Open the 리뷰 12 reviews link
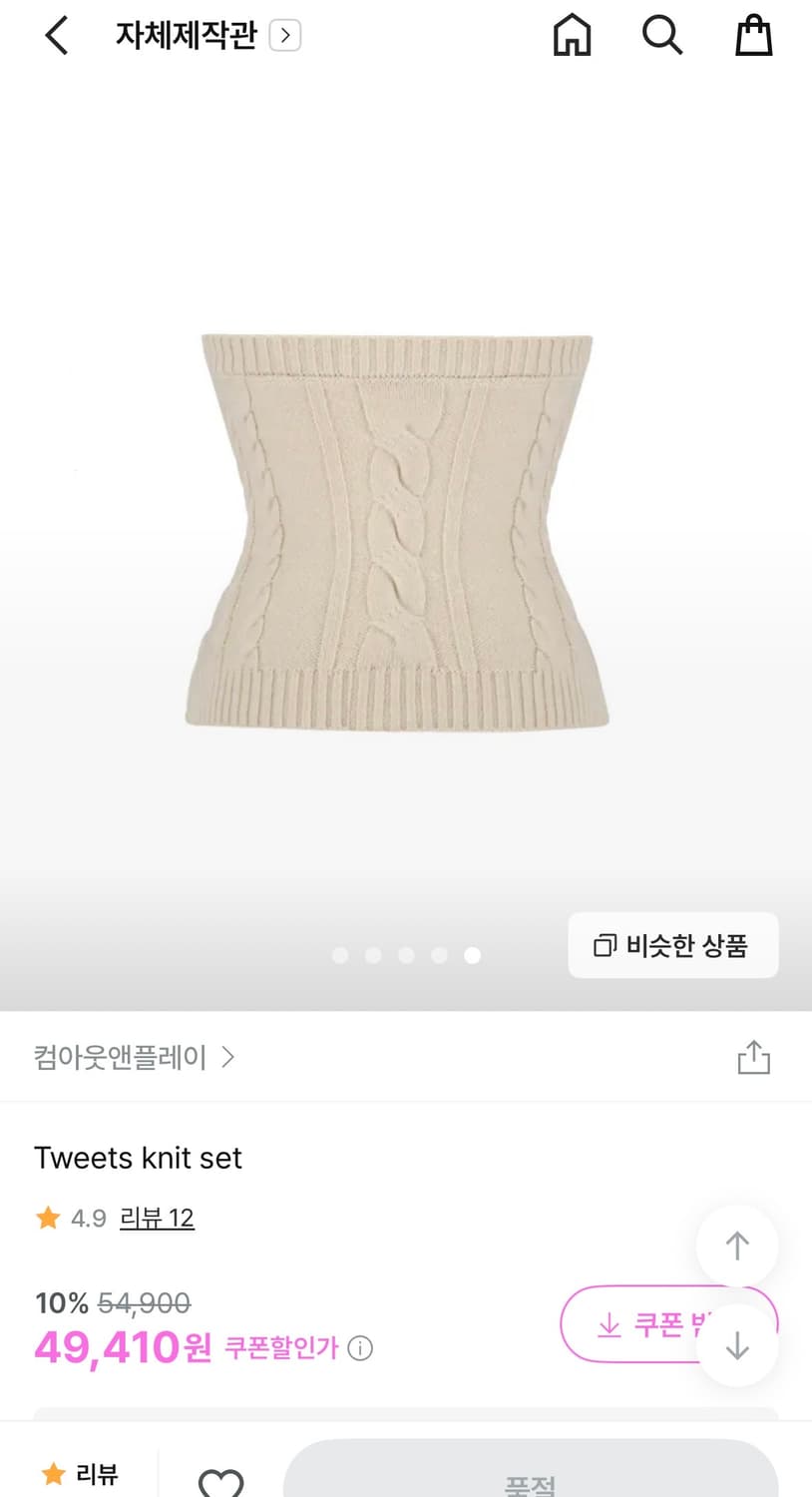812x1497 pixels. [x=157, y=1218]
